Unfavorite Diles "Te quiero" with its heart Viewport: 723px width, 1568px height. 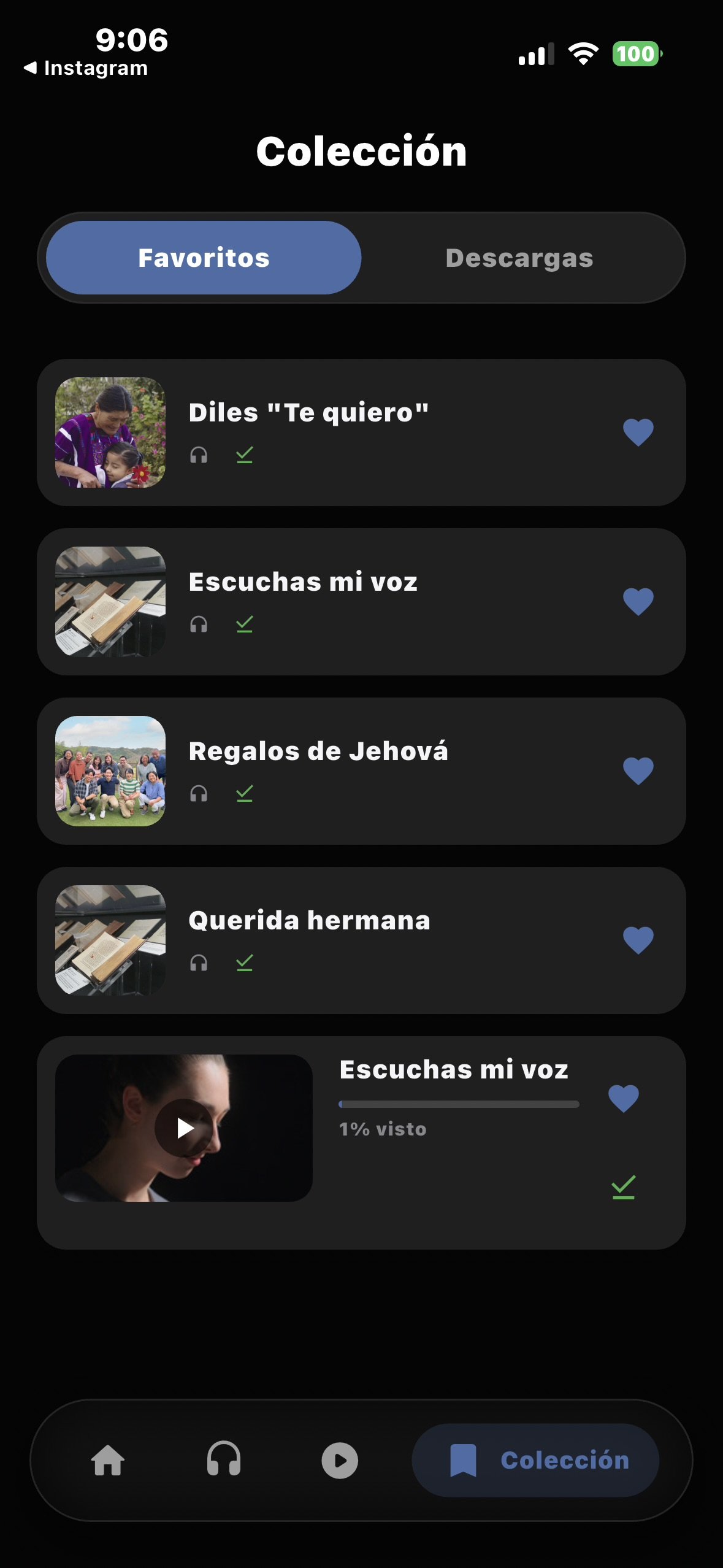(x=638, y=432)
